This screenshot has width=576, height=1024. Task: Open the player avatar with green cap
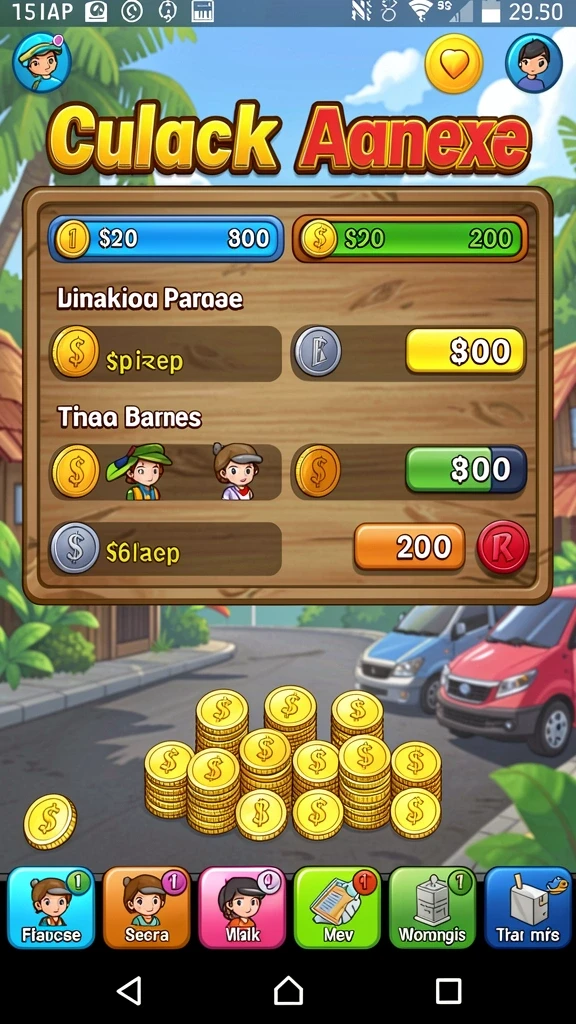point(42,63)
